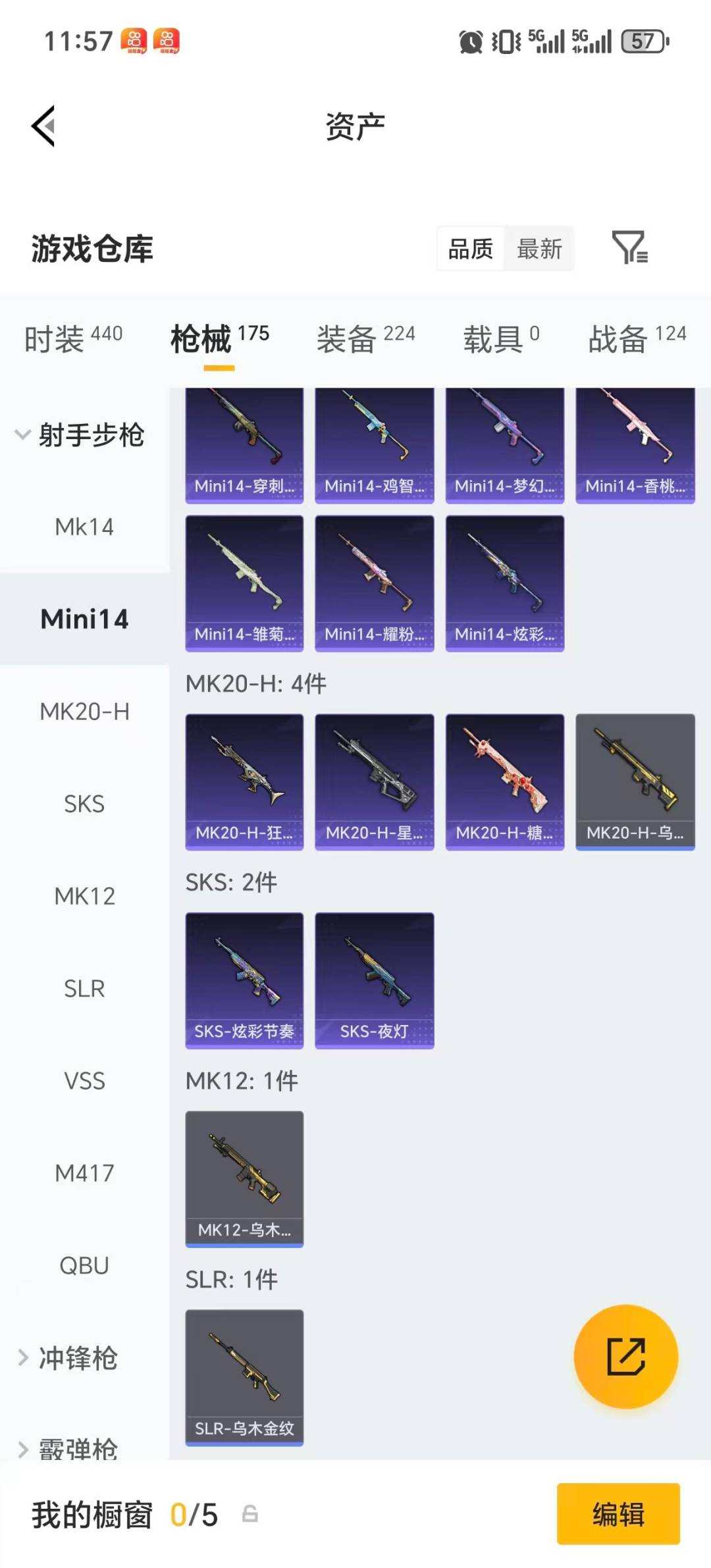Image resolution: width=711 pixels, height=1568 pixels.
Task: Tap the 编辑 button
Action: pos(618,1513)
